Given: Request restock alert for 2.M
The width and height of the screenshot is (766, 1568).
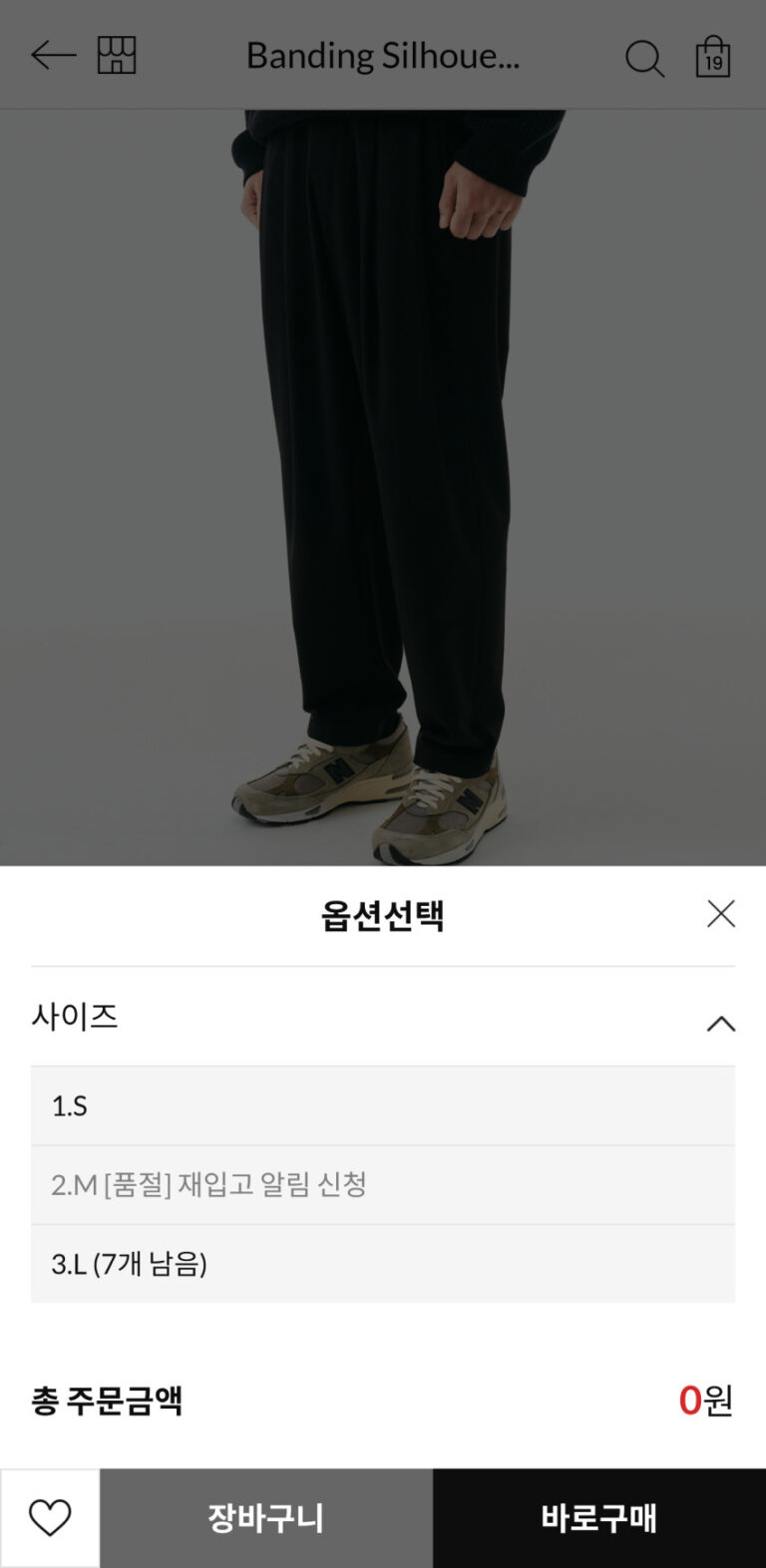Looking at the screenshot, I should (x=382, y=1184).
